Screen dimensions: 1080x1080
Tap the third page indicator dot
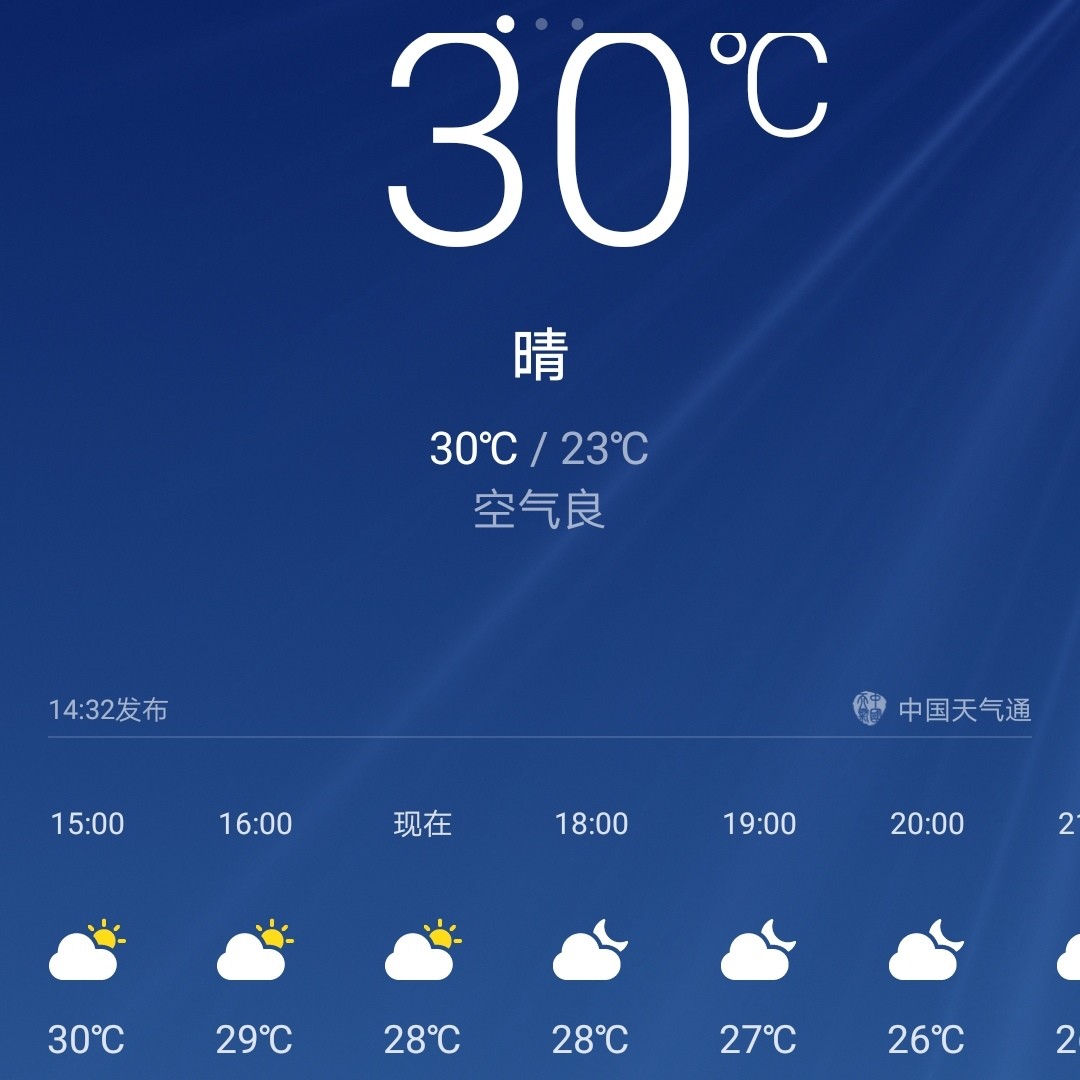(577, 24)
